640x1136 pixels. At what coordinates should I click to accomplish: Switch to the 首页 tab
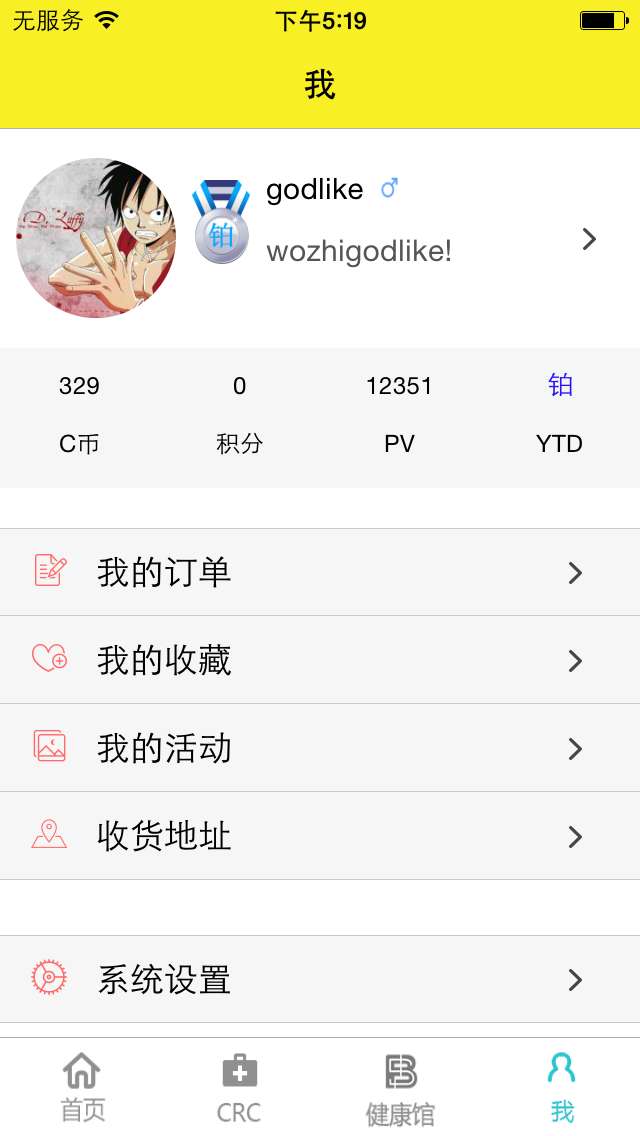(x=82, y=1087)
